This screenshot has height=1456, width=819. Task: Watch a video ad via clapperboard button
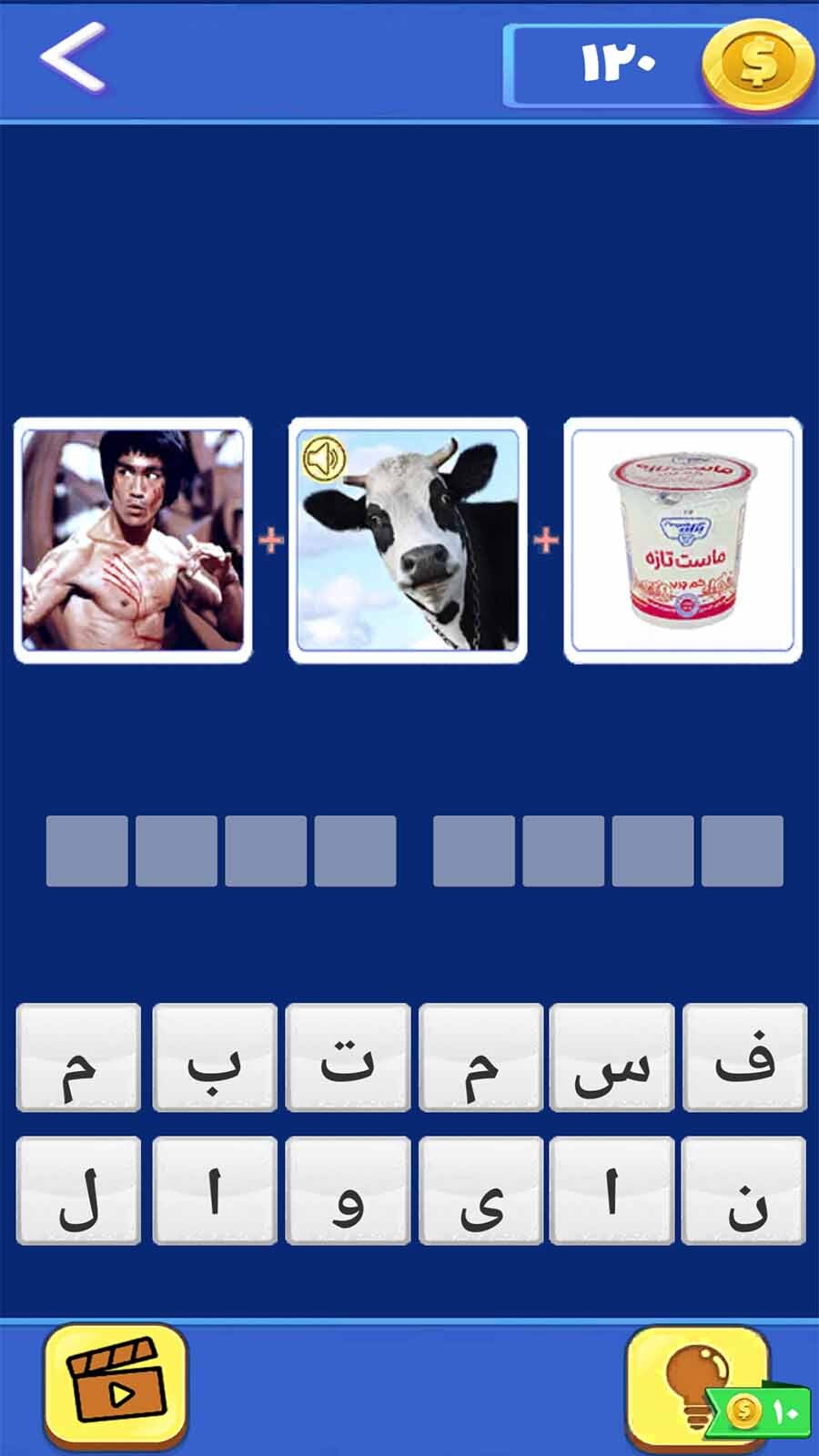(x=116, y=1385)
